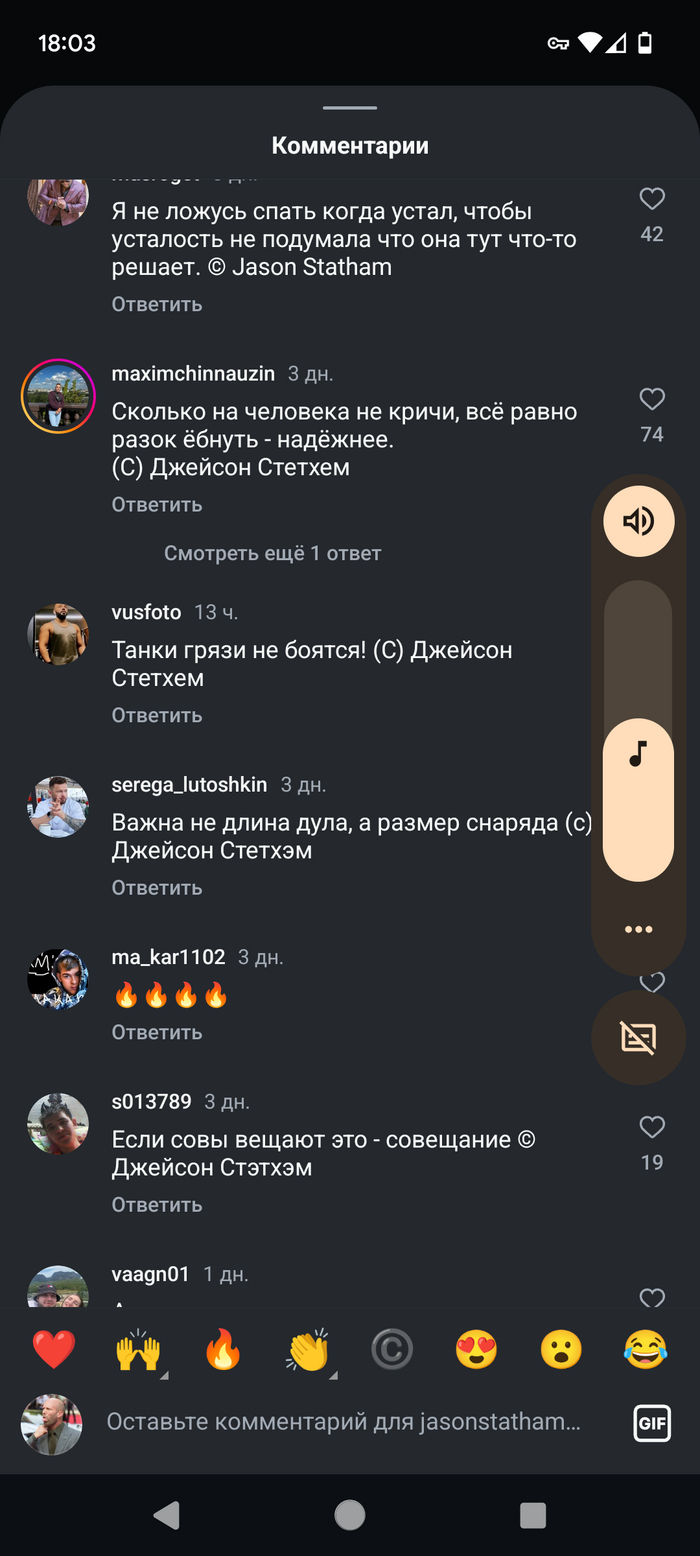Return to the home screen
The image size is (700, 1556).
(350, 1515)
